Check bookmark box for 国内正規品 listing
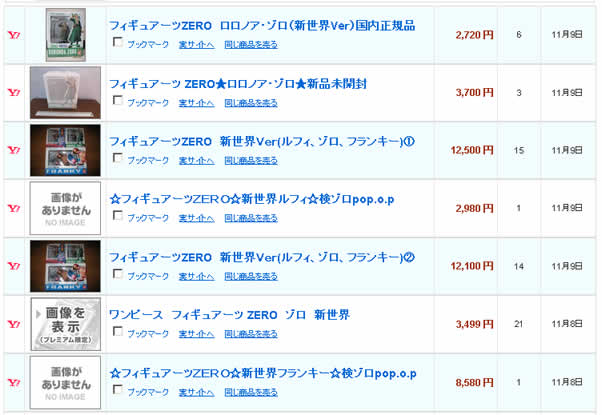This screenshot has width=602, height=415. pos(119,43)
